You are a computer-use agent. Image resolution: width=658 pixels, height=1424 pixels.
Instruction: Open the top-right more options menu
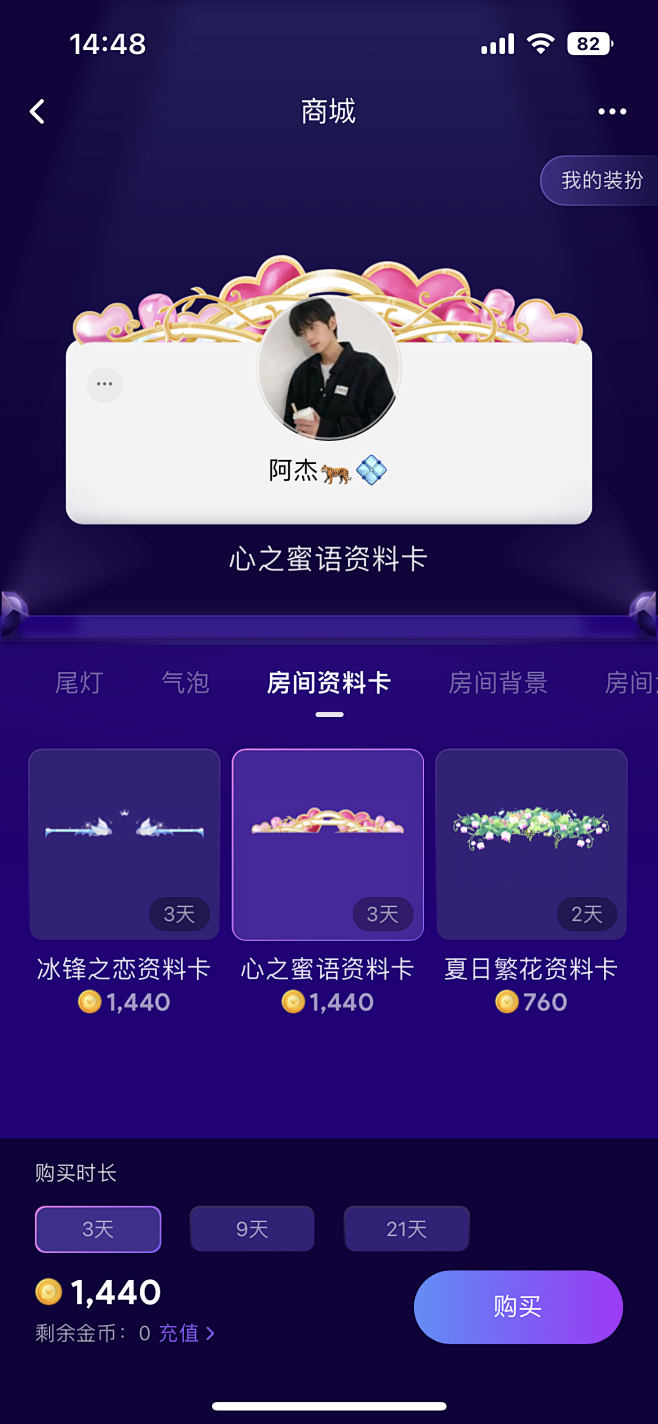tap(612, 111)
